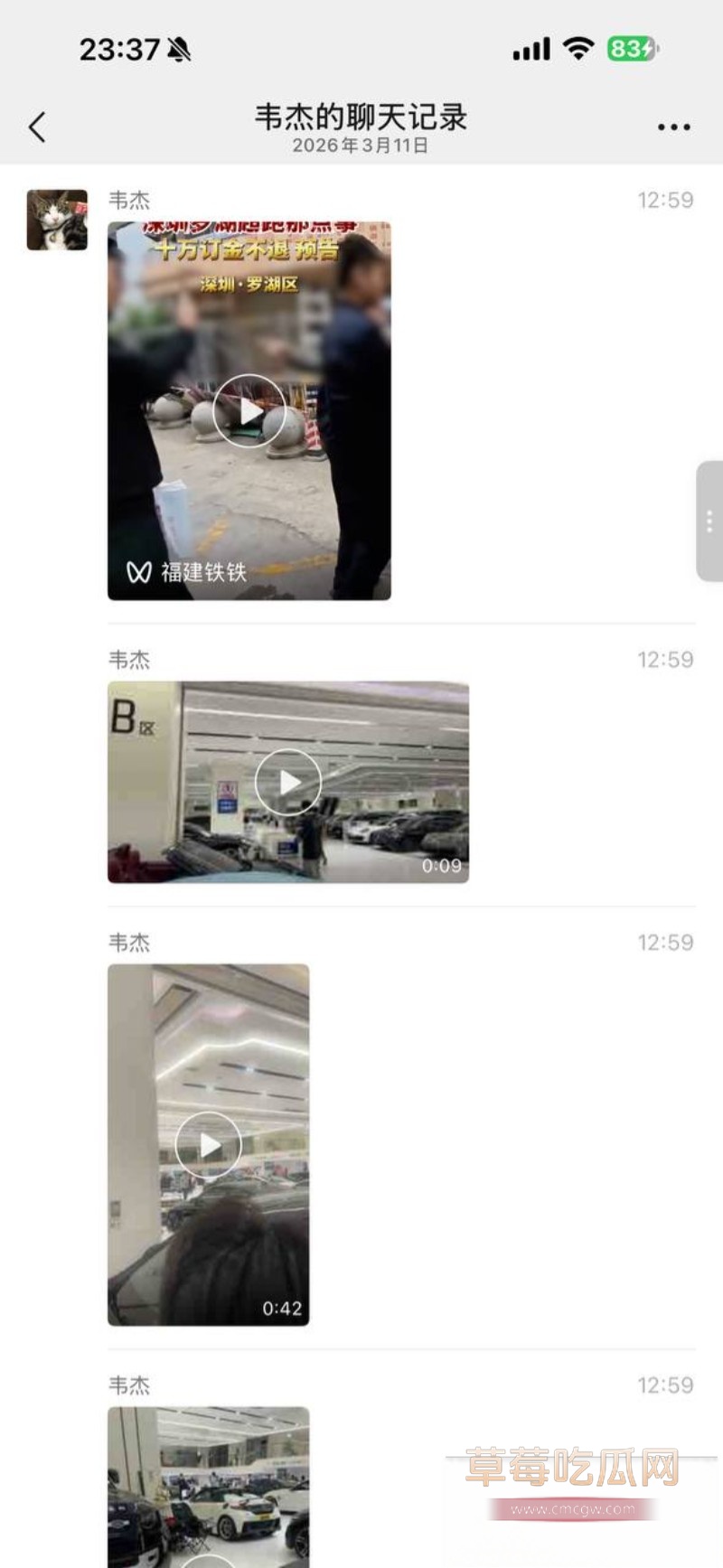
Task: Open chat options via the three-dot menu
Action: tap(673, 126)
